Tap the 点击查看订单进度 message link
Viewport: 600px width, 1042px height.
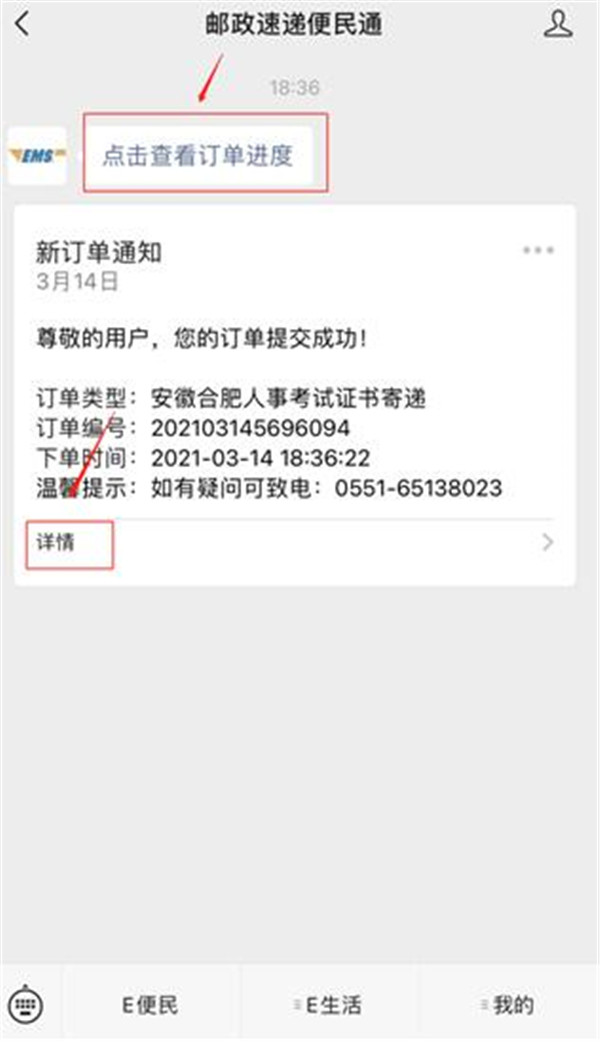[197, 156]
